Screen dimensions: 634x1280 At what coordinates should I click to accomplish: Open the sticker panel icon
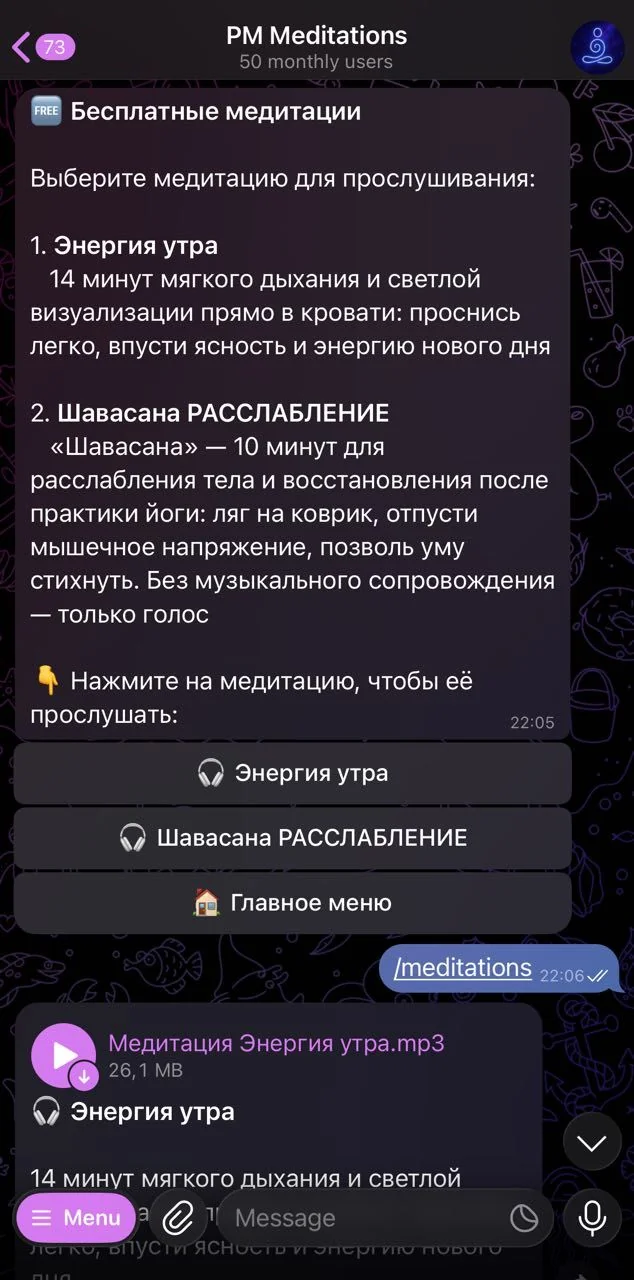pos(524,1218)
